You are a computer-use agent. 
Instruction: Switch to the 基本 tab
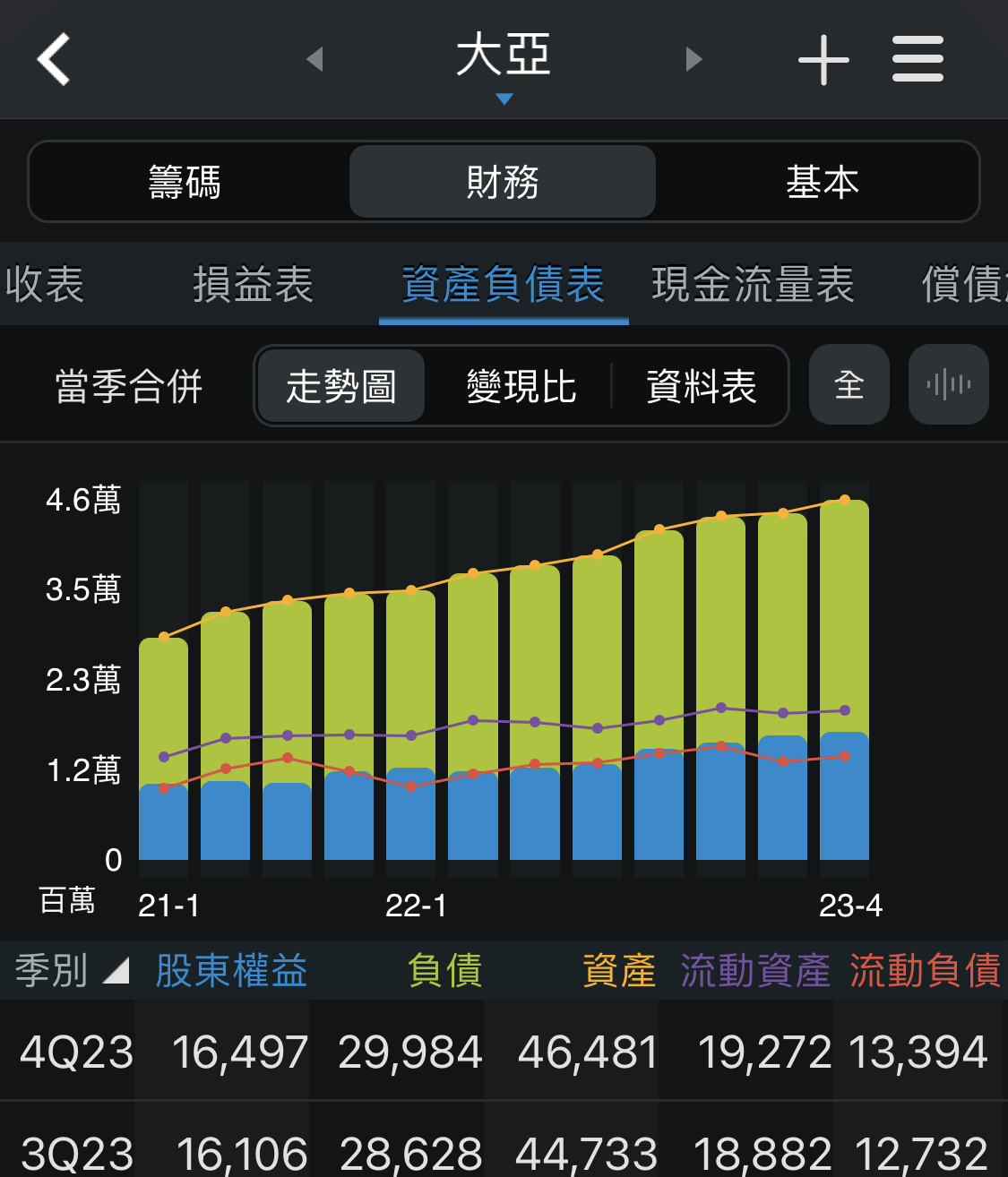pyautogui.click(x=823, y=181)
